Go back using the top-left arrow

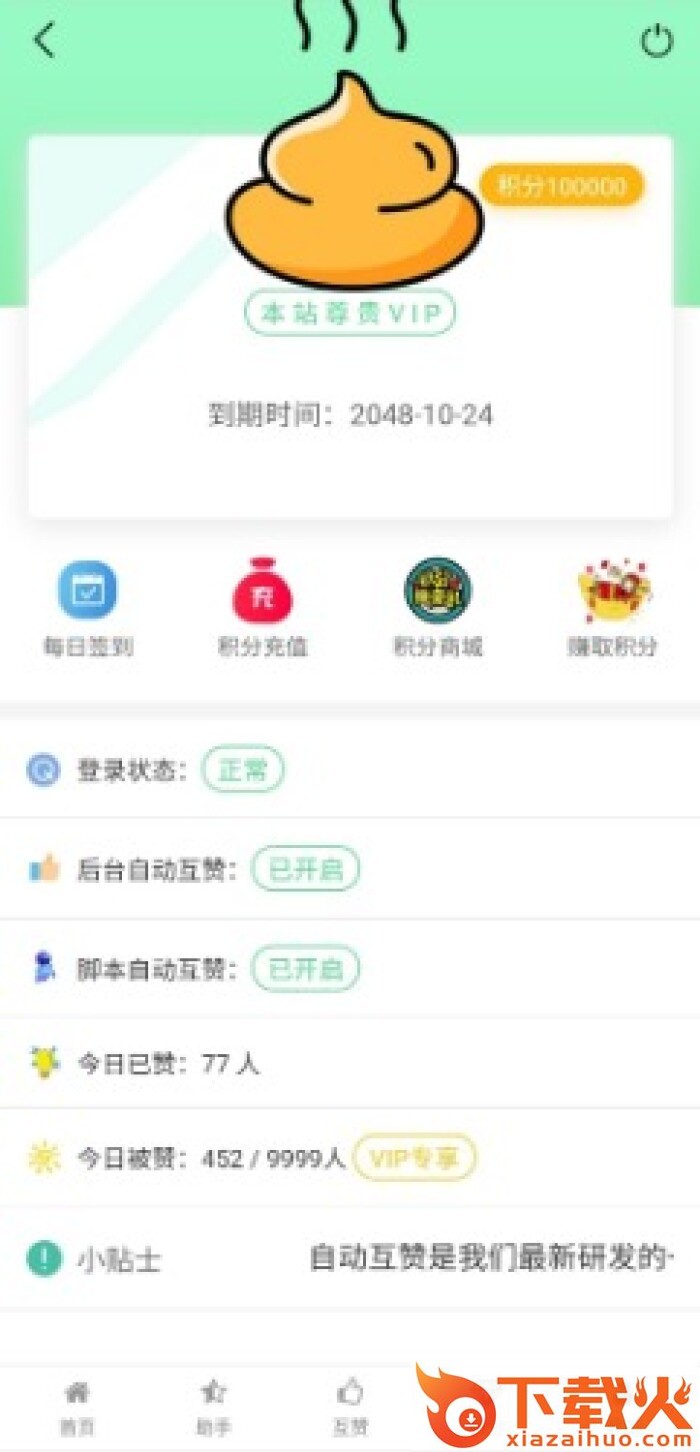[x=44, y=41]
